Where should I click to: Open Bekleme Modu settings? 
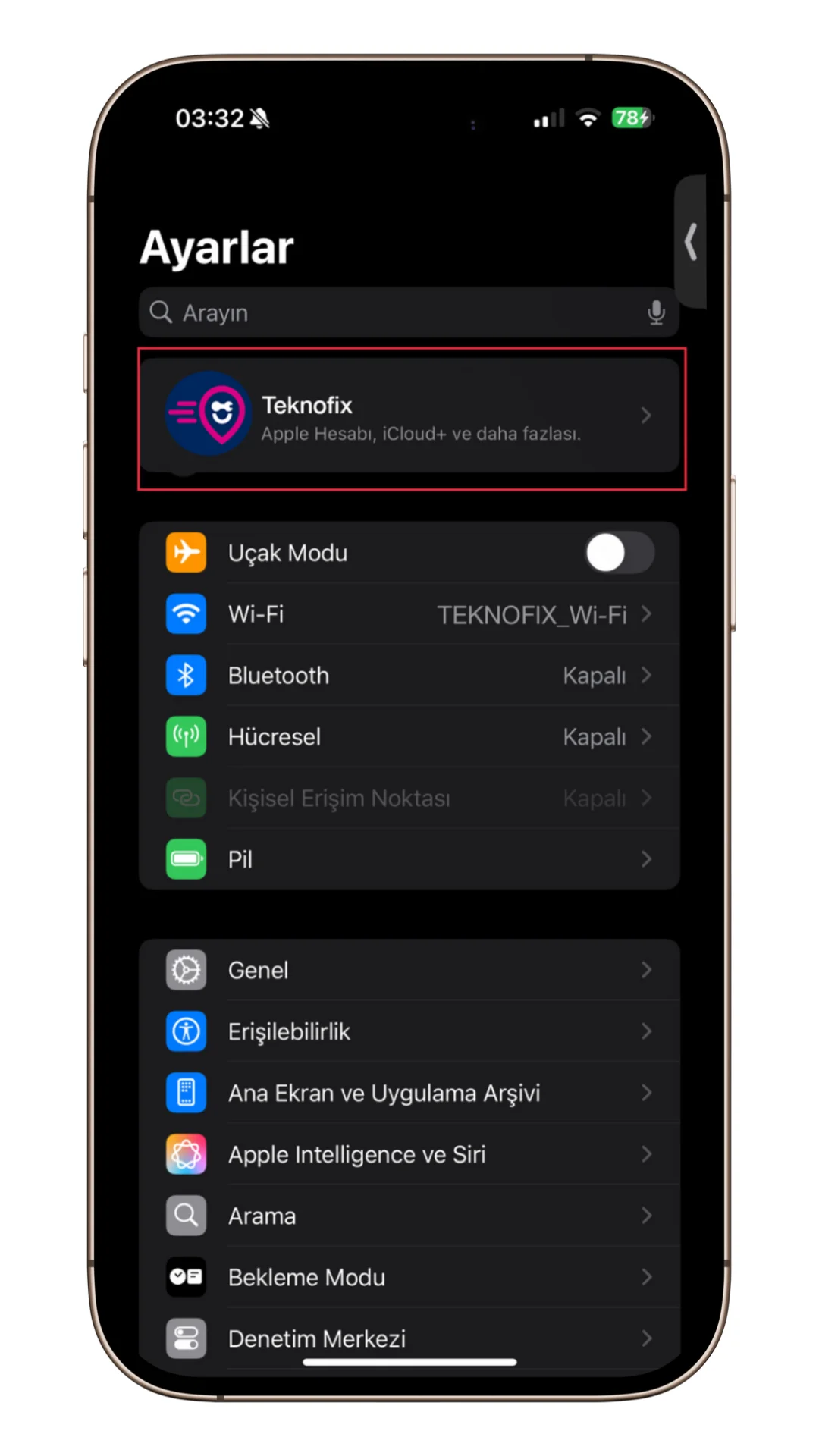coord(409,1277)
